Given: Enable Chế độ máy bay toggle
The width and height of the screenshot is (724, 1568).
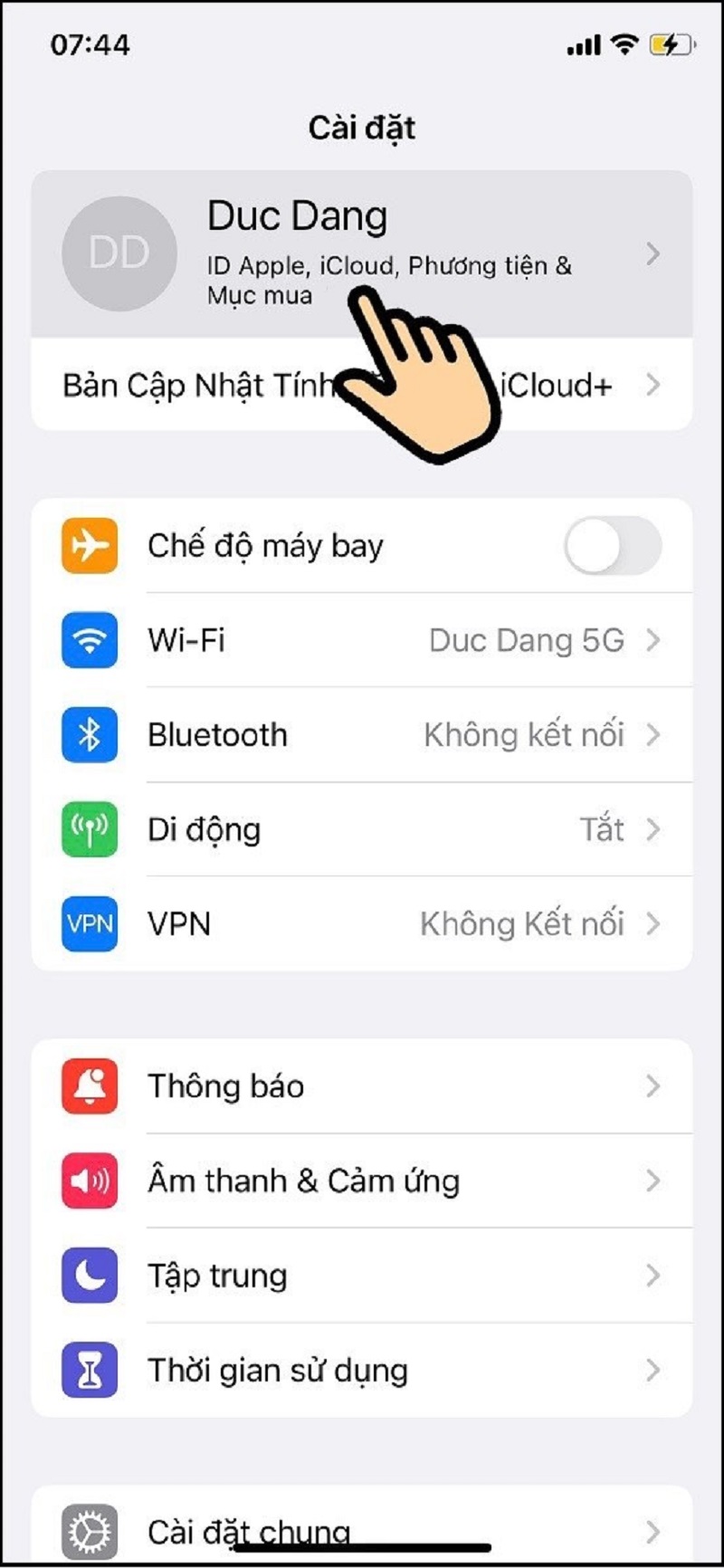Looking at the screenshot, I should tap(614, 545).
